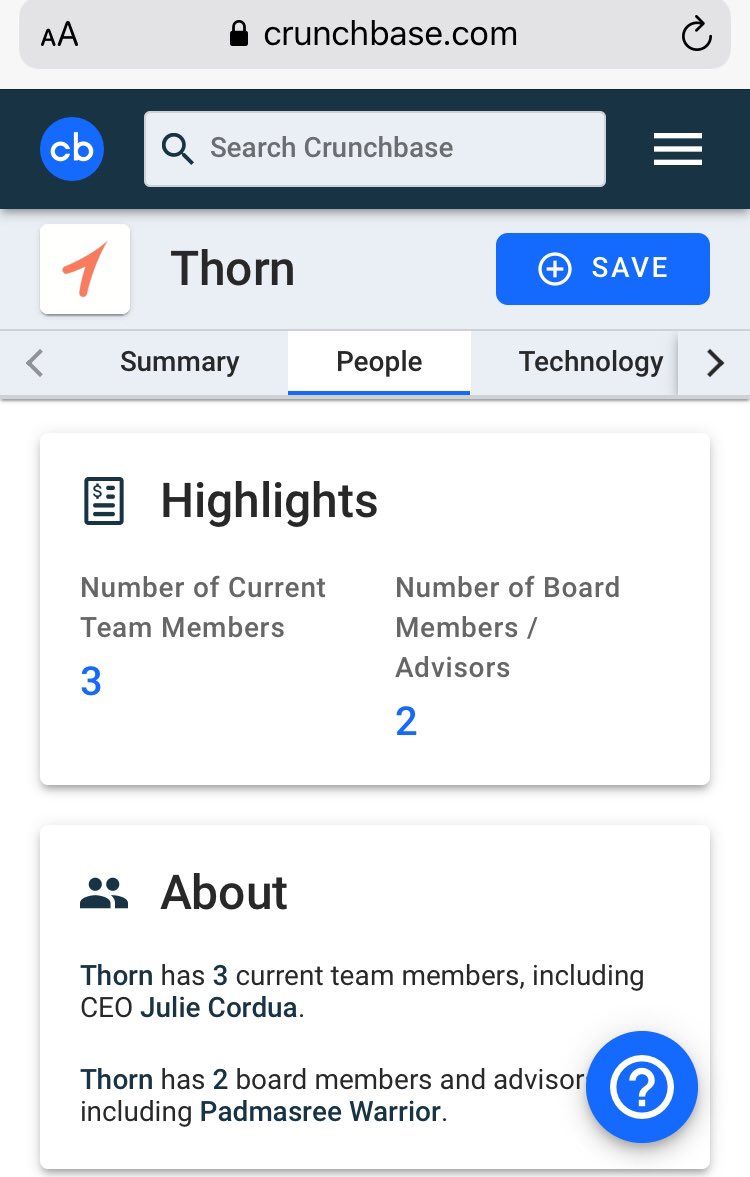
Task: Open the help question mark button
Action: (641, 1087)
